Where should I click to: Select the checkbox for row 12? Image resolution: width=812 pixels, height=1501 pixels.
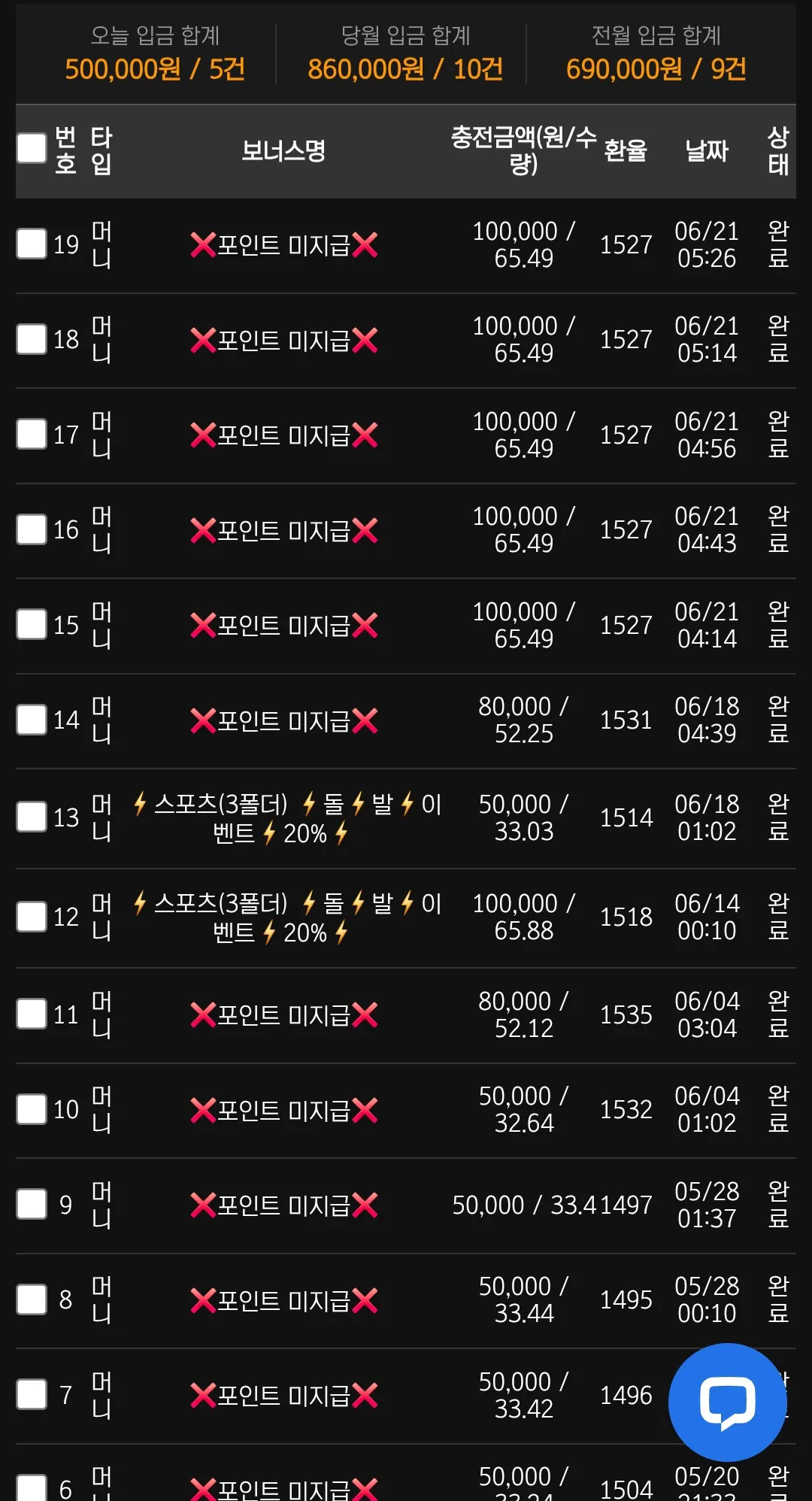[32, 916]
